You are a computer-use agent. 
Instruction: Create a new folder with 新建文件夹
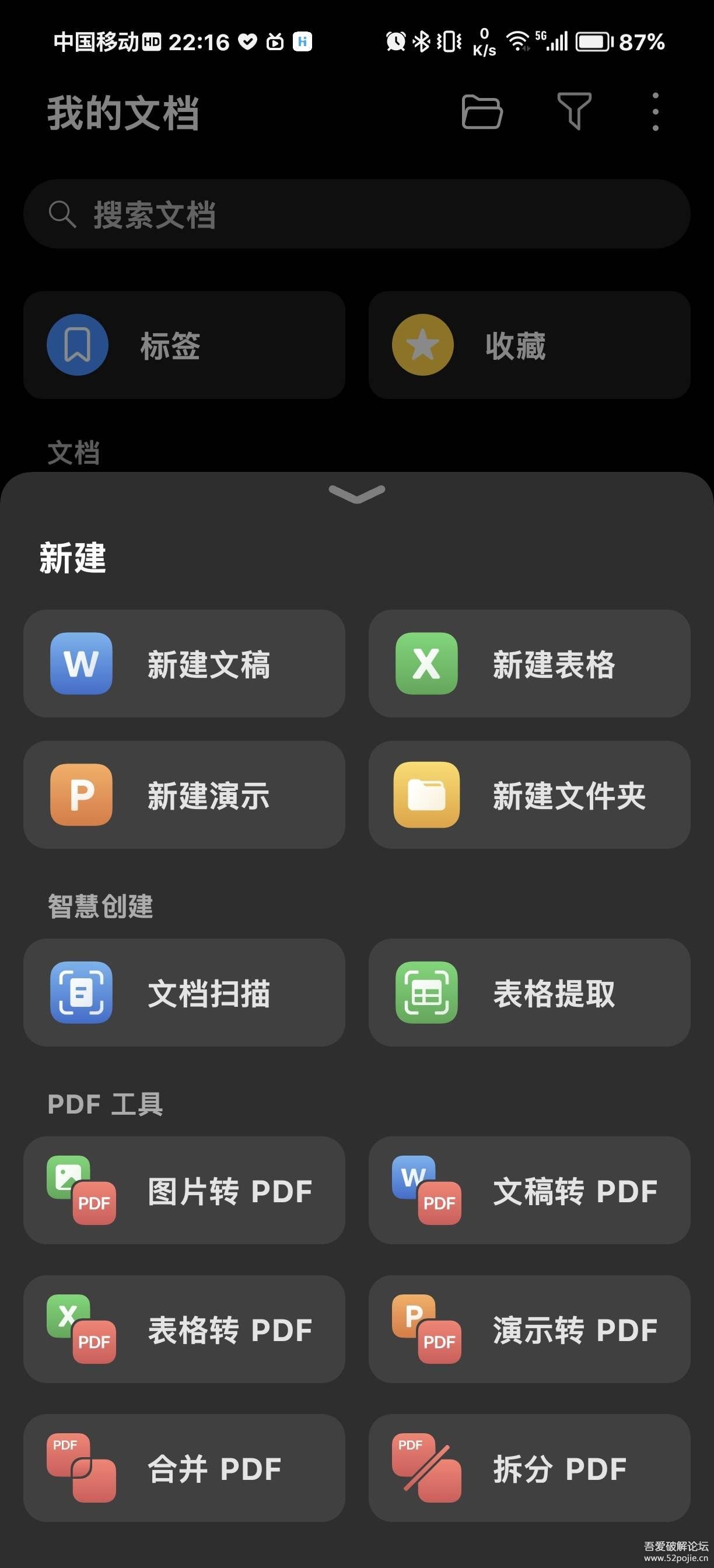tap(530, 795)
